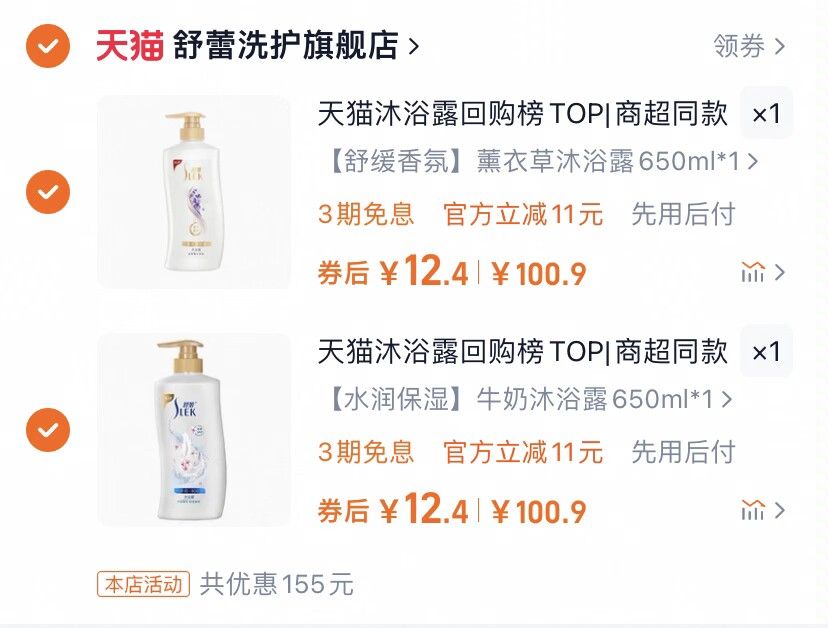Open the 薰衣草沐浴露 product image
The image size is (828, 628).
click(193, 192)
